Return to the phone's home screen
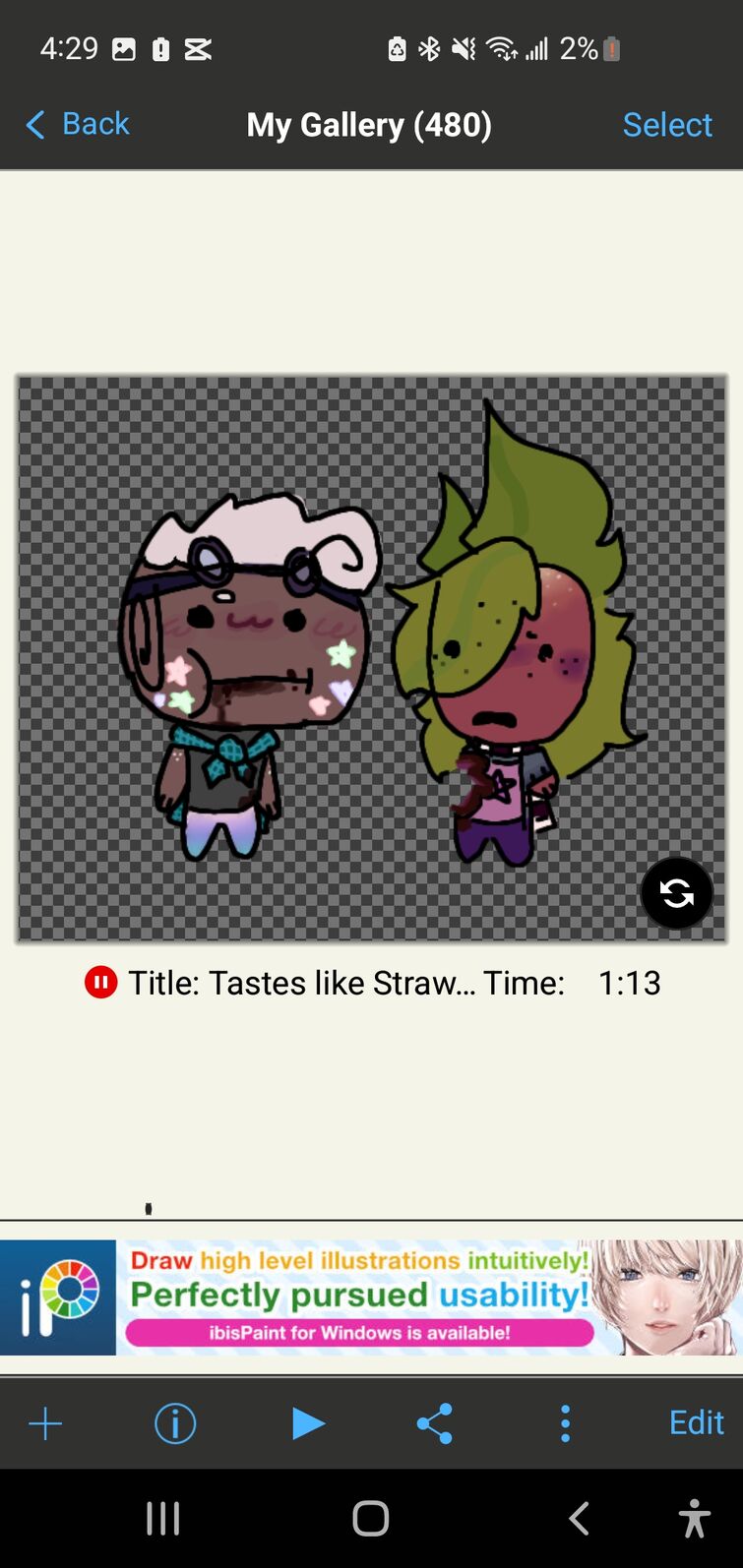The width and height of the screenshot is (743, 1568). 371,1519
